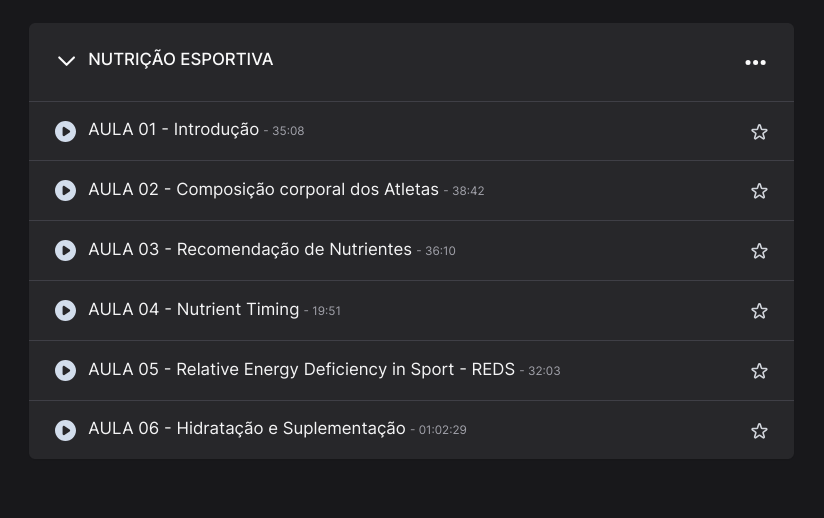Screen dimensions: 824x518
Task: Open AULA 02 - Composição corporal dos Atletas
Action: (263, 190)
